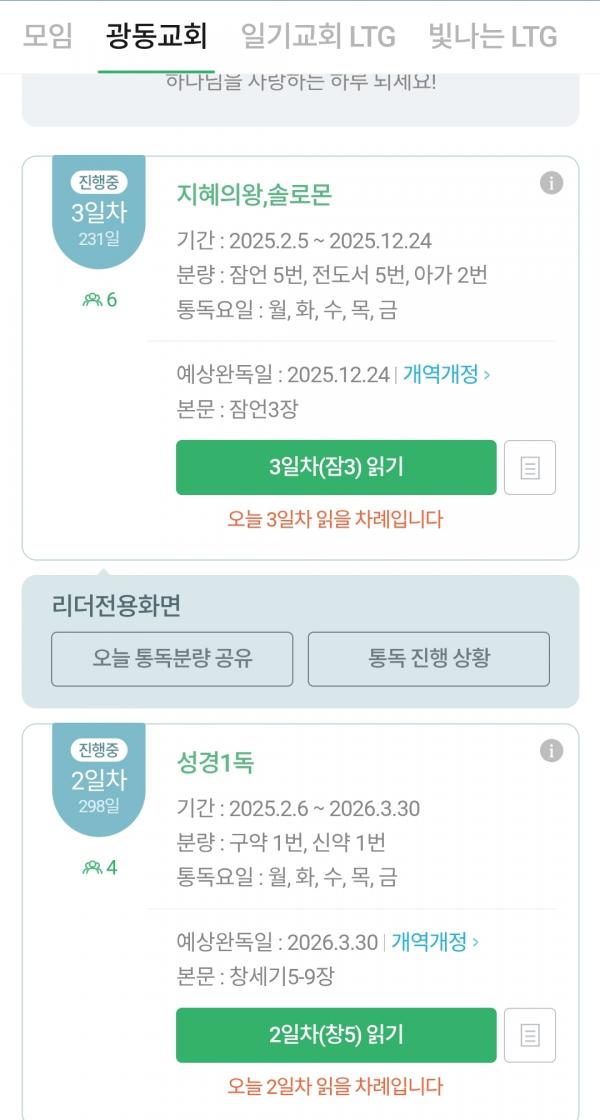View the 4 members of 성경1독
The width and height of the screenshot is (600, 1120).
point(99,867)
